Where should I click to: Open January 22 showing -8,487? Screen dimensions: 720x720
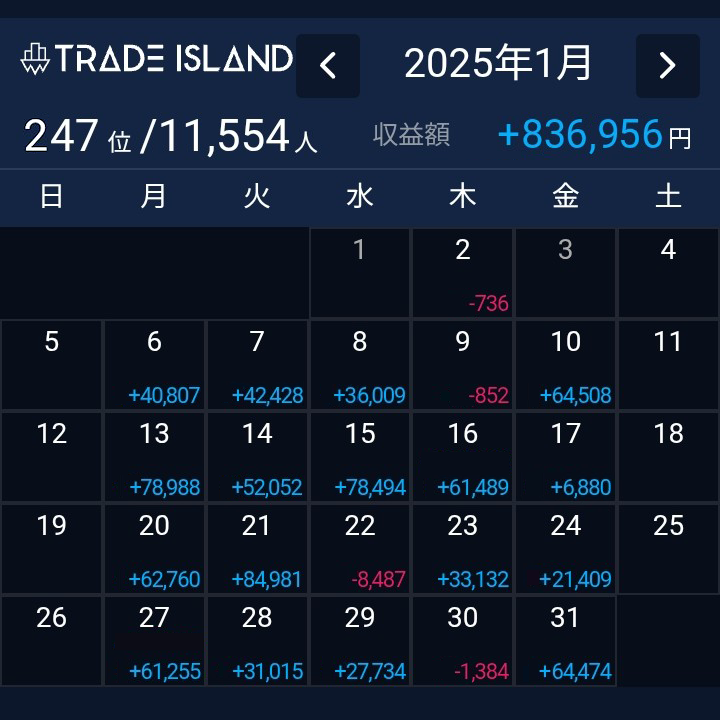360,549
